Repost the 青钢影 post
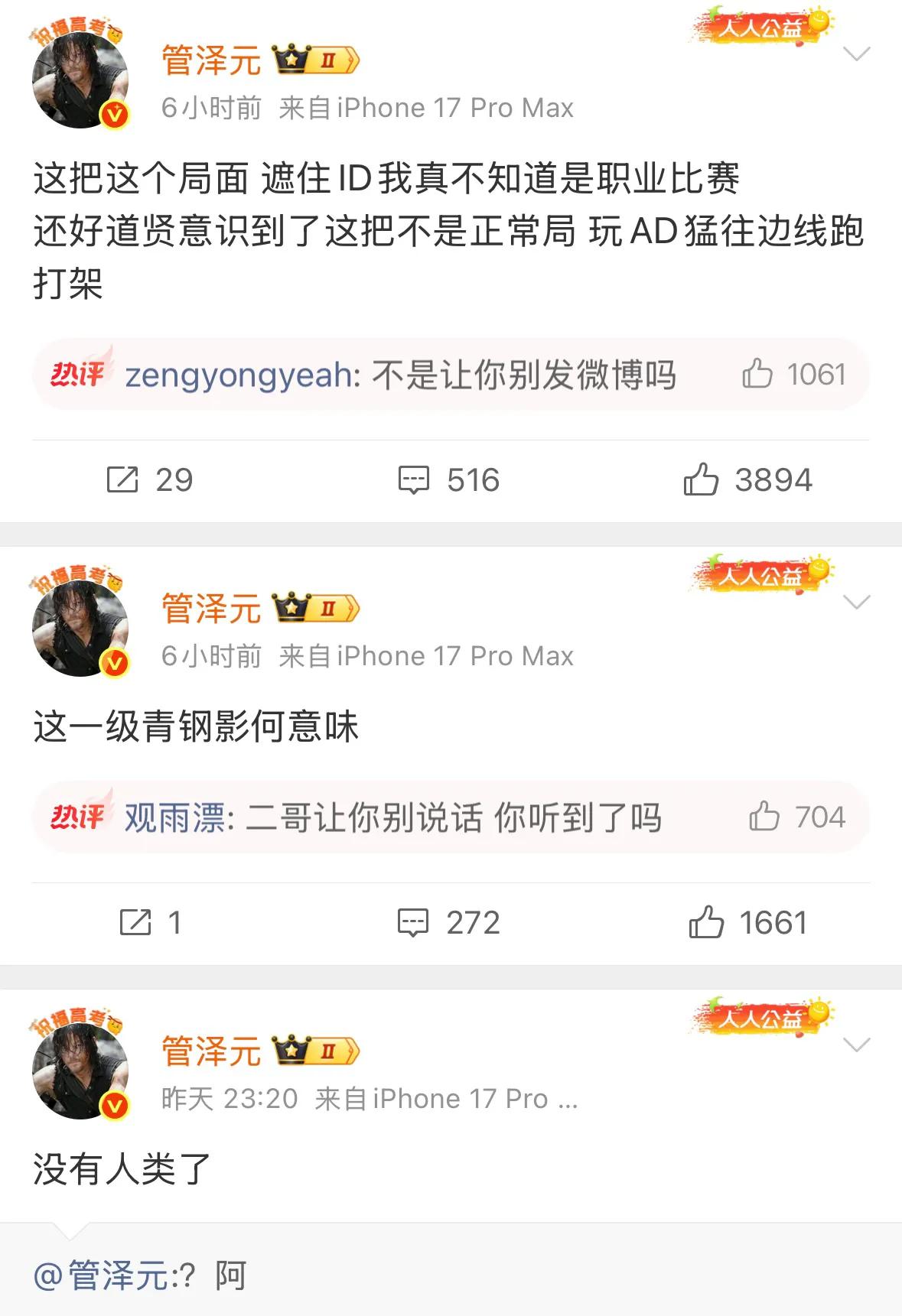The width and height of the screenshot is (902, 1316). click(150, 922)
